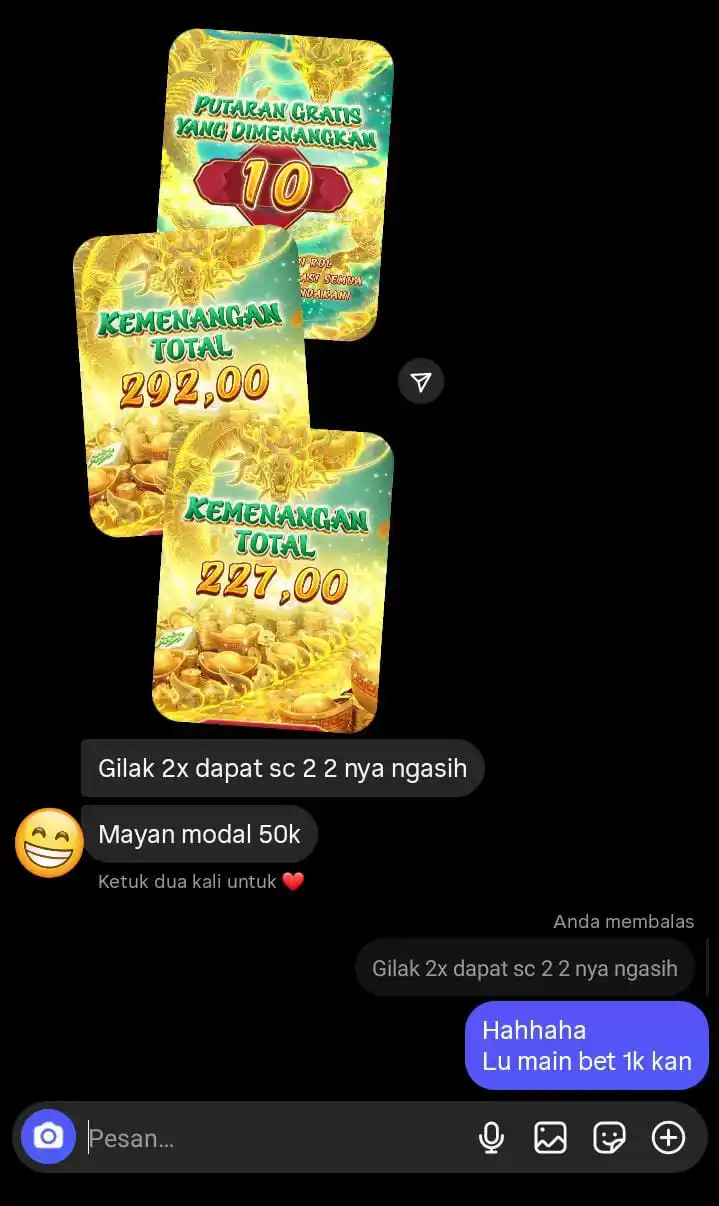
Task: Record a voice message with microphone
Action: click(491, 1138)
